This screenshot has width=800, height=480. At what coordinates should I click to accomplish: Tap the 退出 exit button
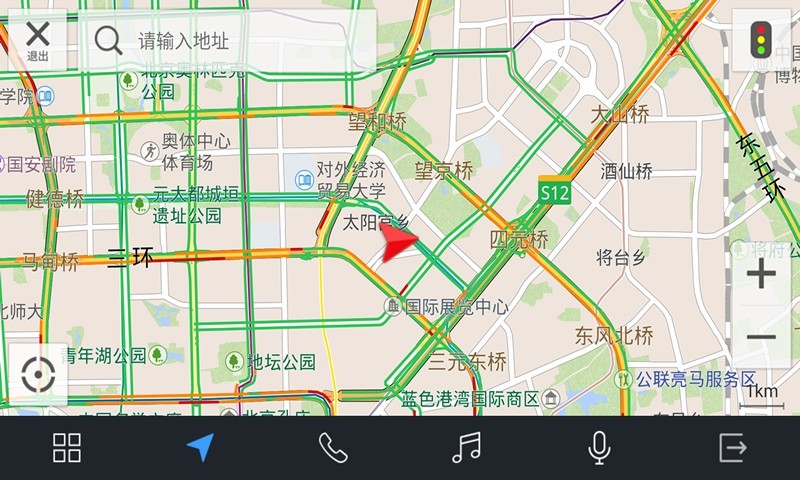[x=37, y=40]
